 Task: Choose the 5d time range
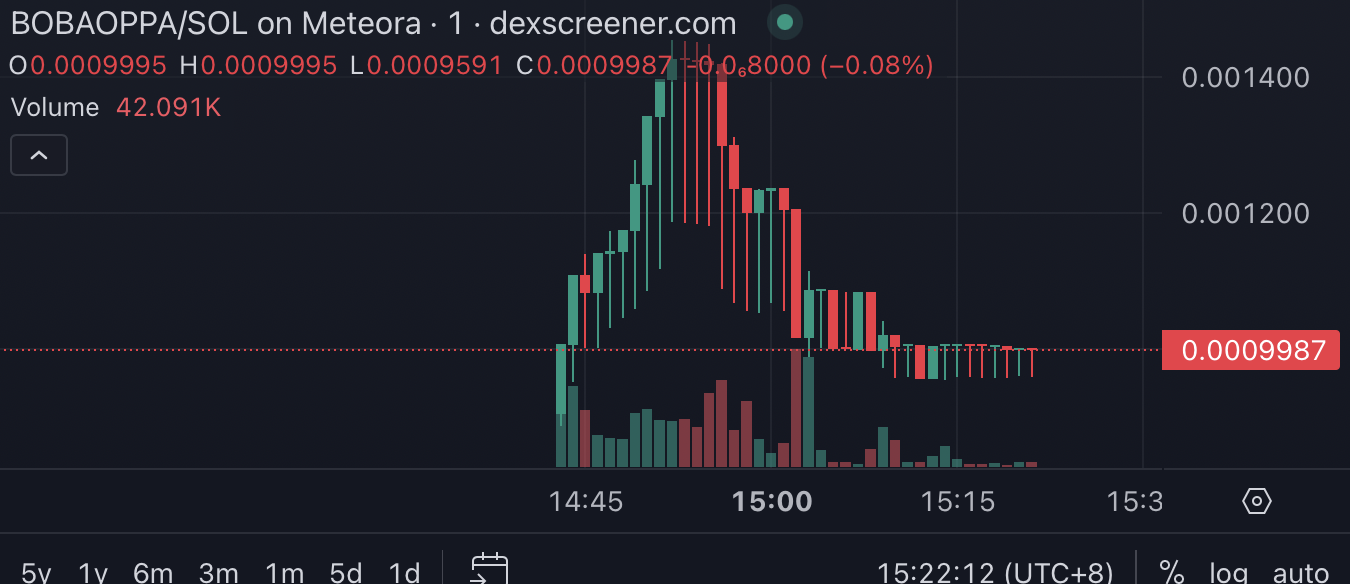[345, 573]
